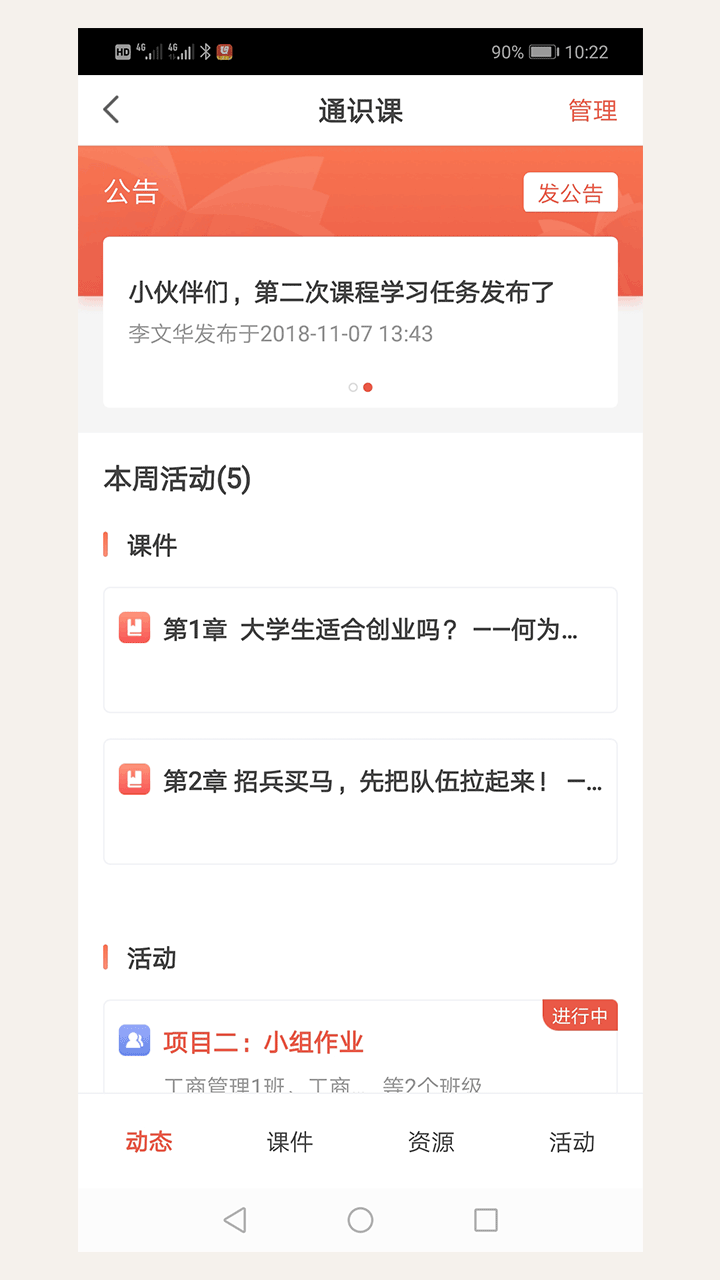Viewport: 720px width, 1280px height.
Task: Select the first announcement pagination dot
Action: point(353,387)
